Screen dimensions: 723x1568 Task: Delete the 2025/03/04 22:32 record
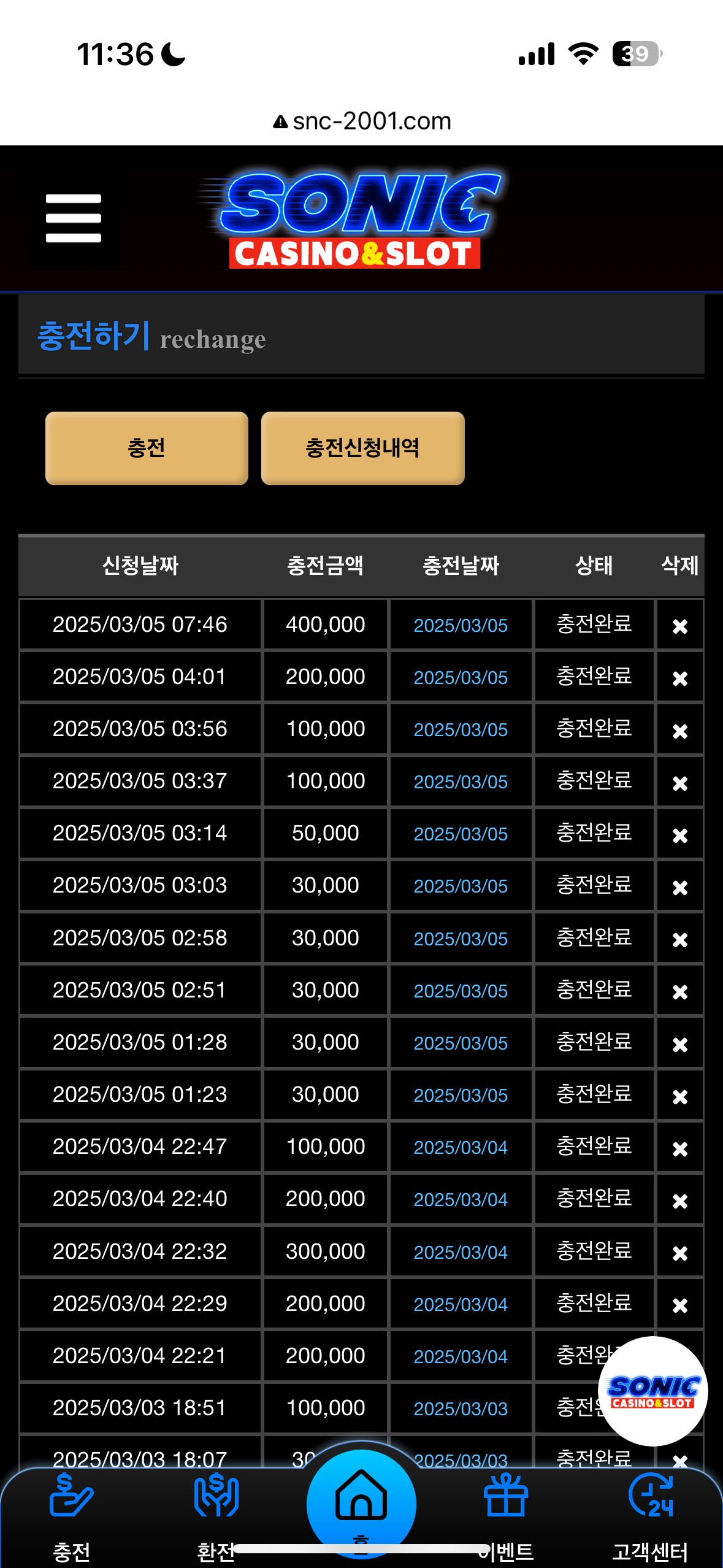point(679,1253)
